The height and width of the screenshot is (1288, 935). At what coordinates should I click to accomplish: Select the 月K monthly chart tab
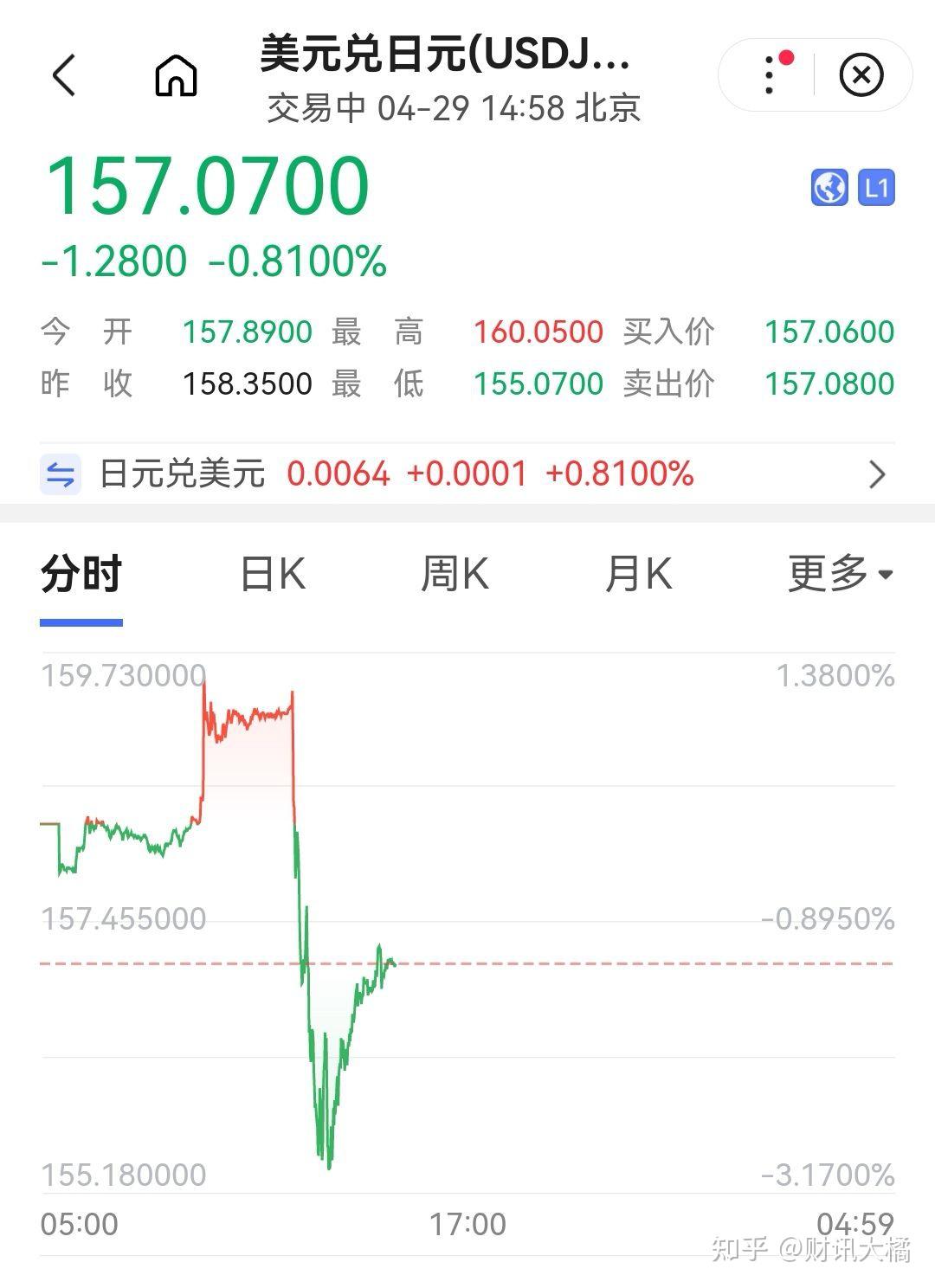point(639,573)
